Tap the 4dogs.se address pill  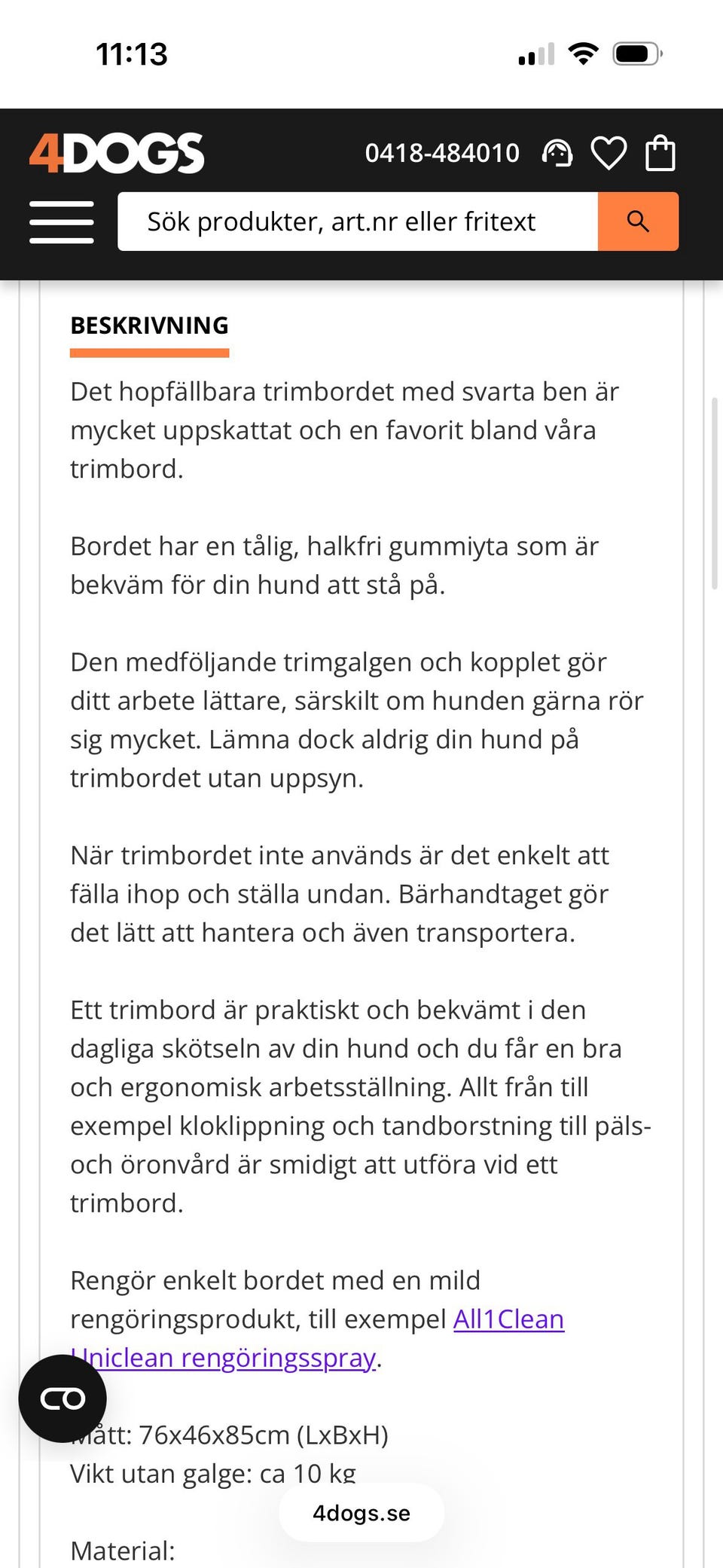pyautogui.click(x=361, y=1513)
